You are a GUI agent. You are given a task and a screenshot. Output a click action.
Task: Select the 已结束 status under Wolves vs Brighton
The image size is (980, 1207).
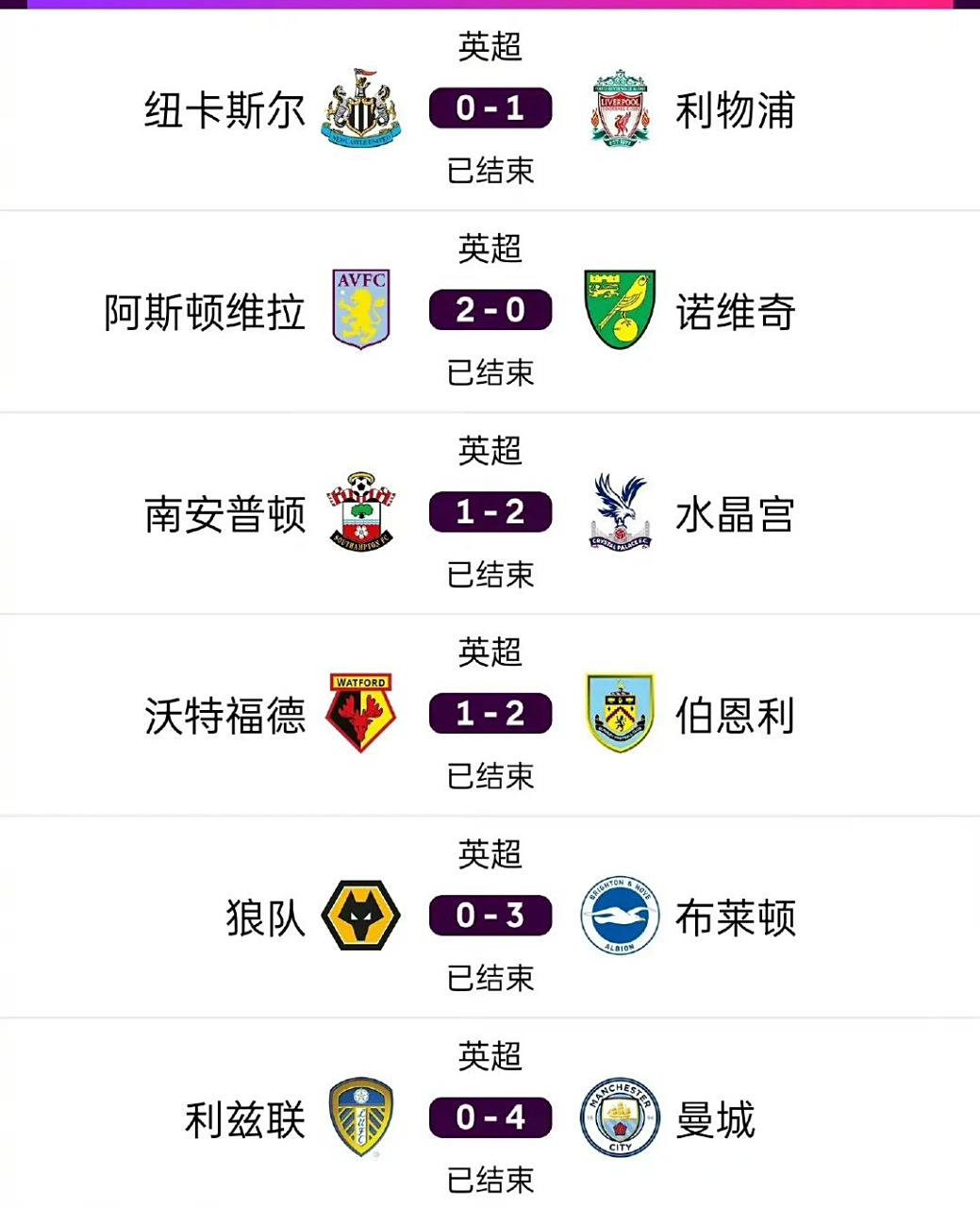(x=490, y=980)
